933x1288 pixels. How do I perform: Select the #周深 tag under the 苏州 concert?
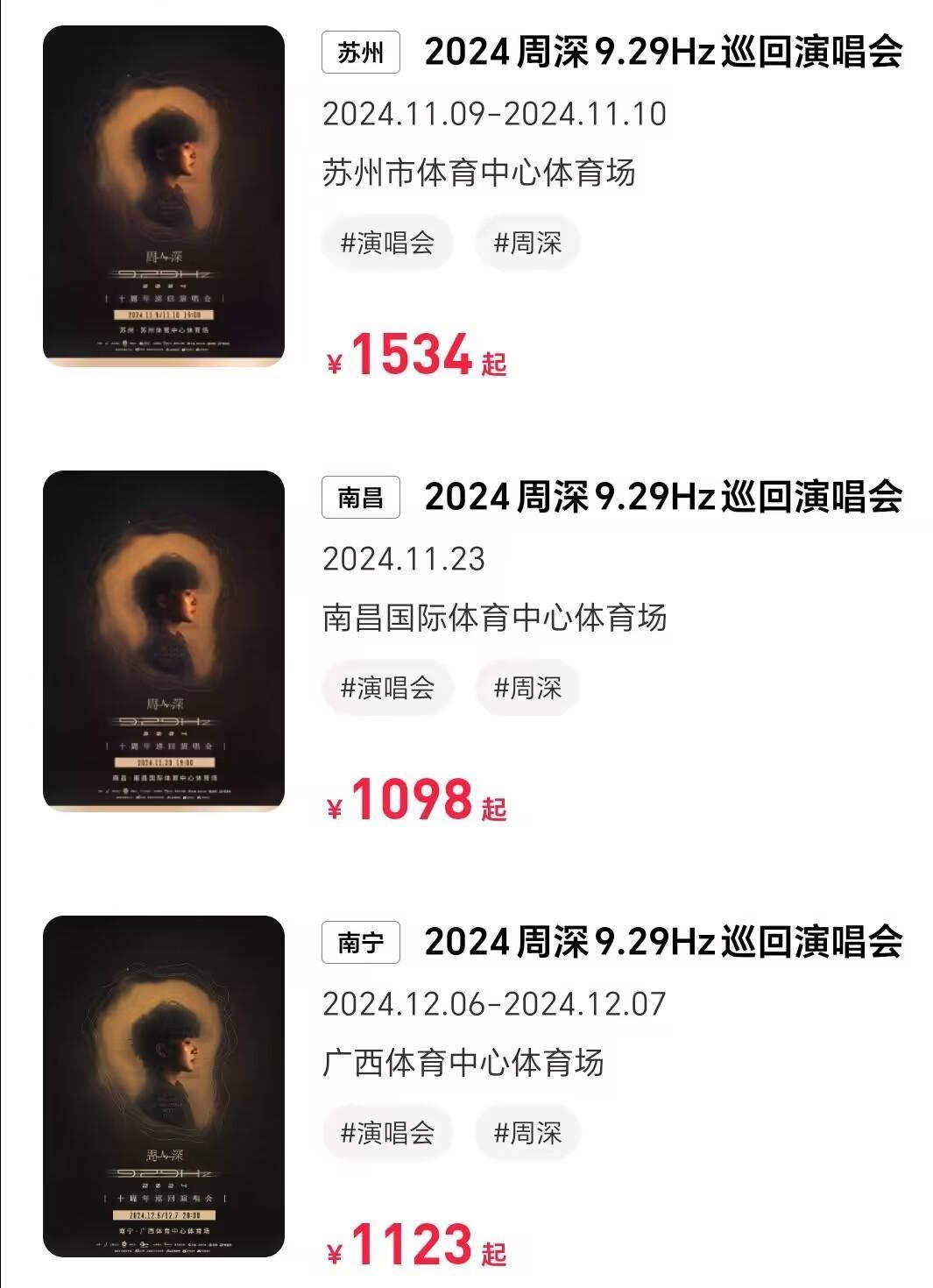coord(527,243)
